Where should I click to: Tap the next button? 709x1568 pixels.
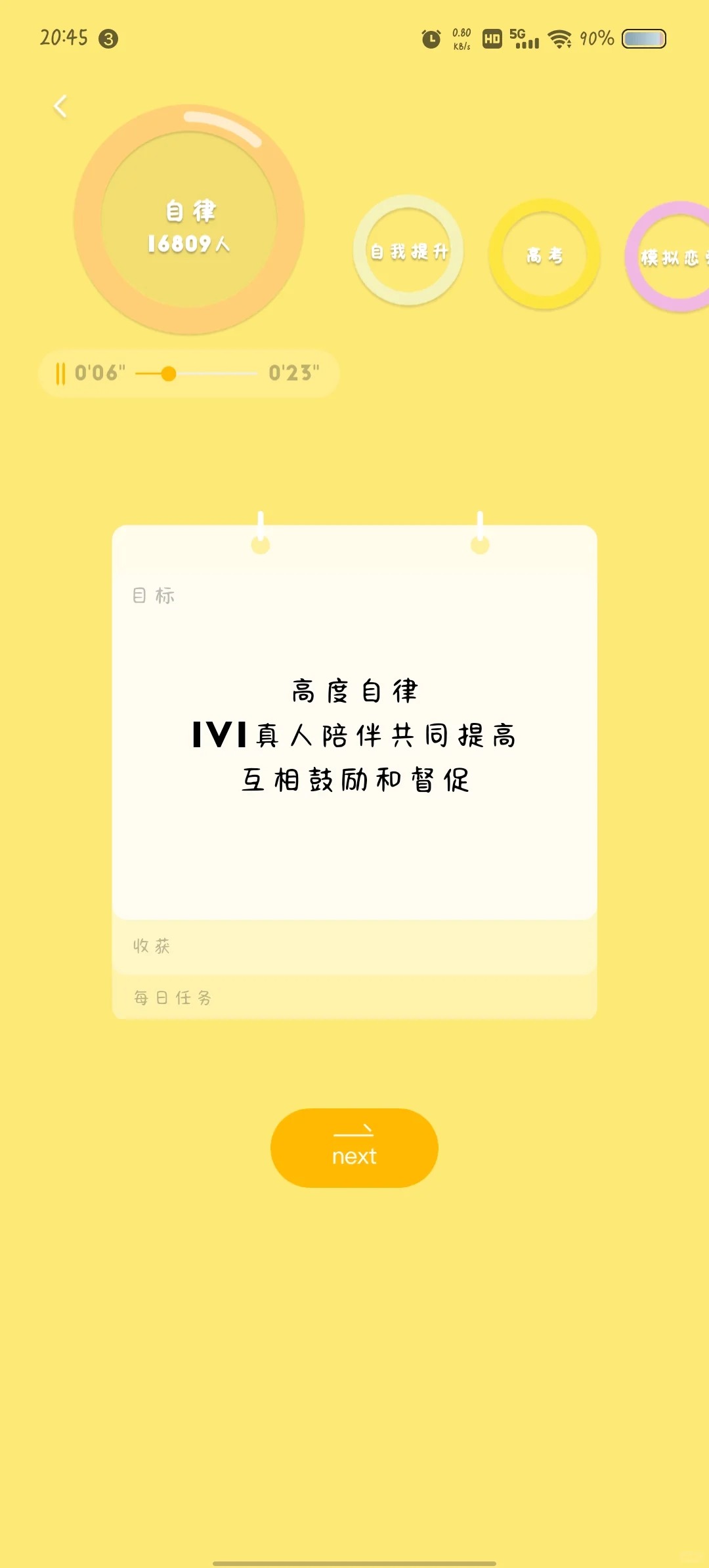point(354,1148)
